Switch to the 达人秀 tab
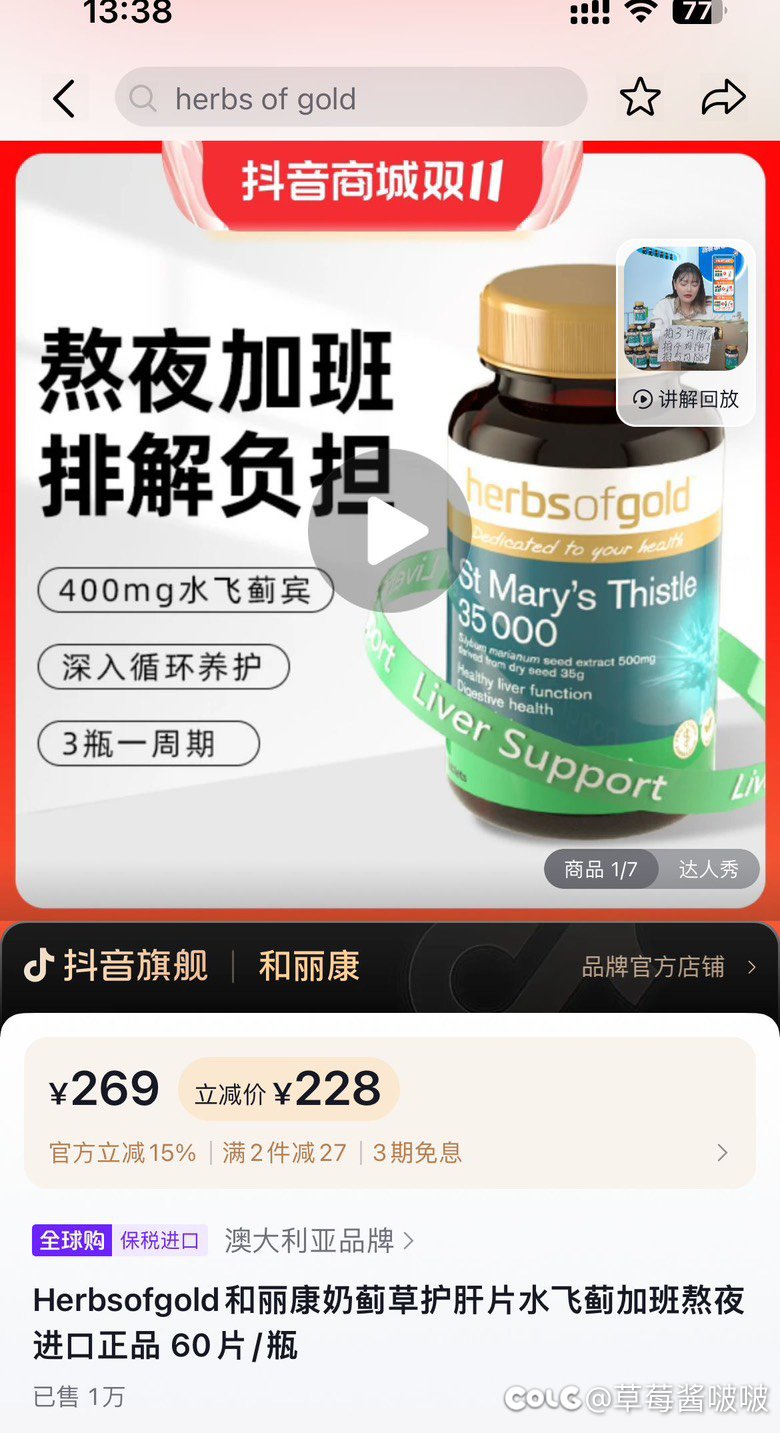This screenshot has width=780, height=1433. tap(708, 869)
